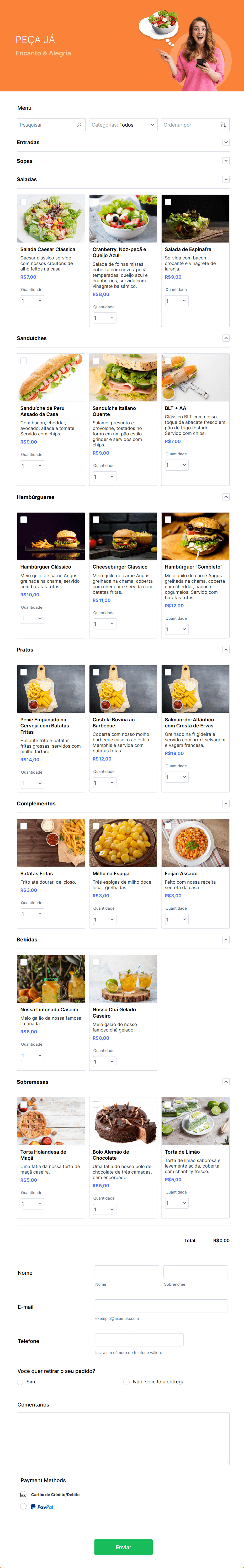Expand the Entradas section
Screen dimensions: 244x1568
pyautogui.click(x=226, y=142)
